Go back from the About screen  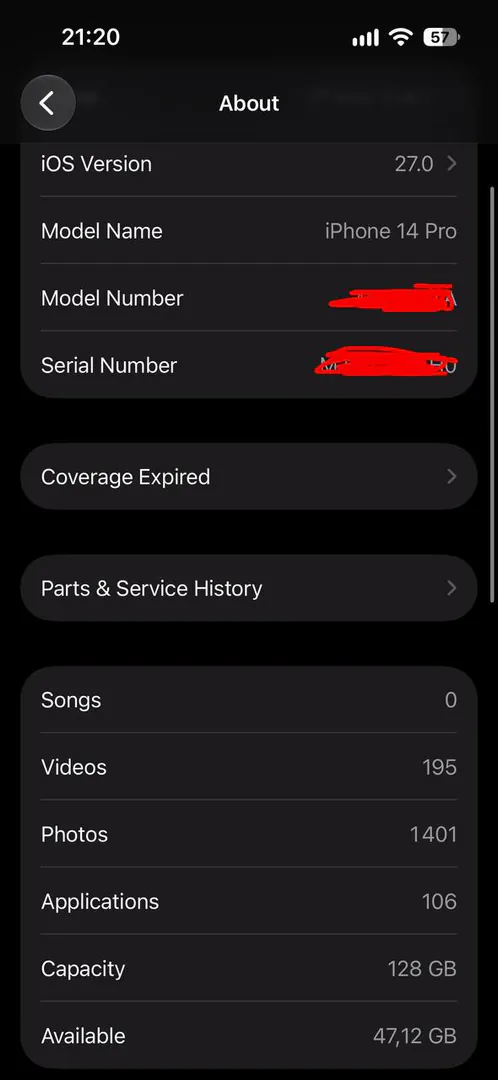tap(48, 103)
